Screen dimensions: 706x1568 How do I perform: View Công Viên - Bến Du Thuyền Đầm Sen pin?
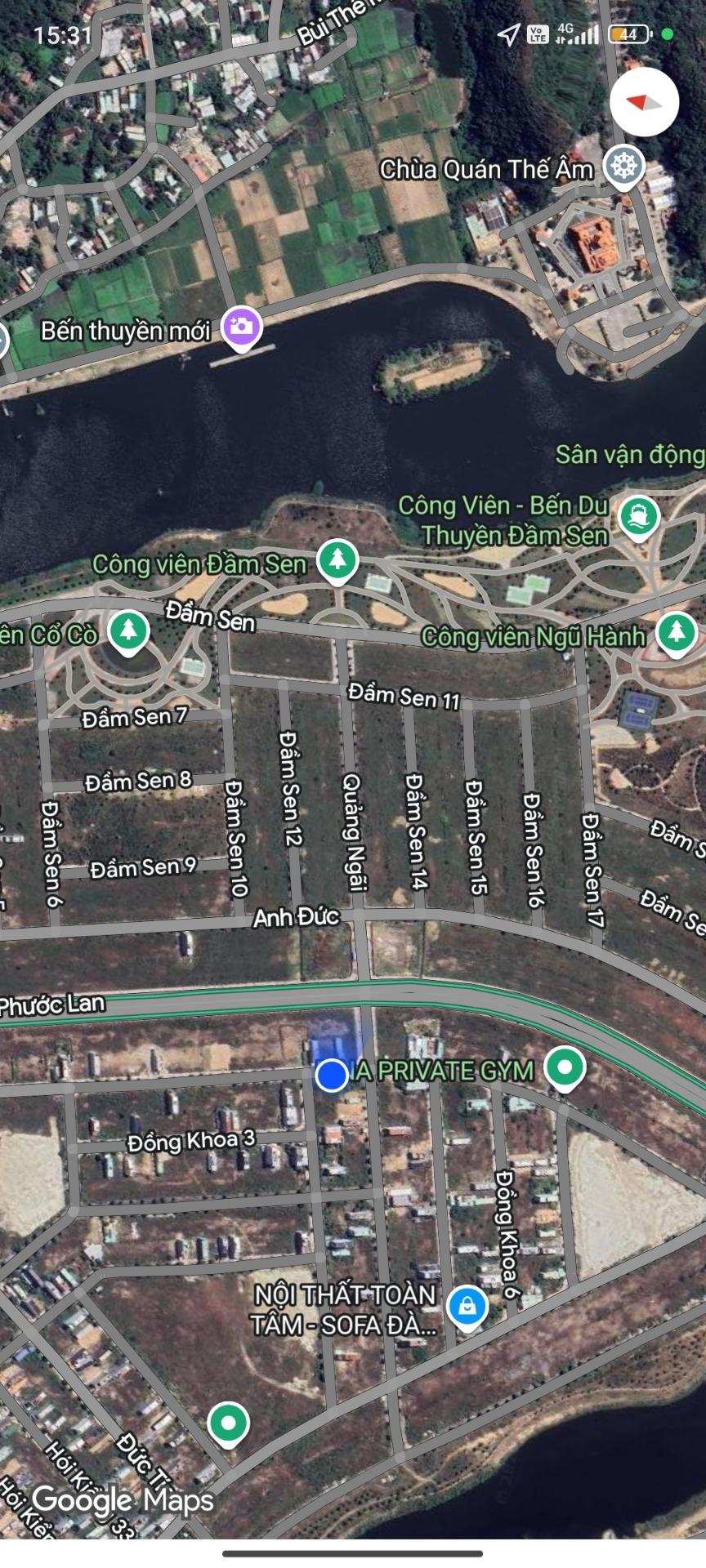[x=638, y=516]
